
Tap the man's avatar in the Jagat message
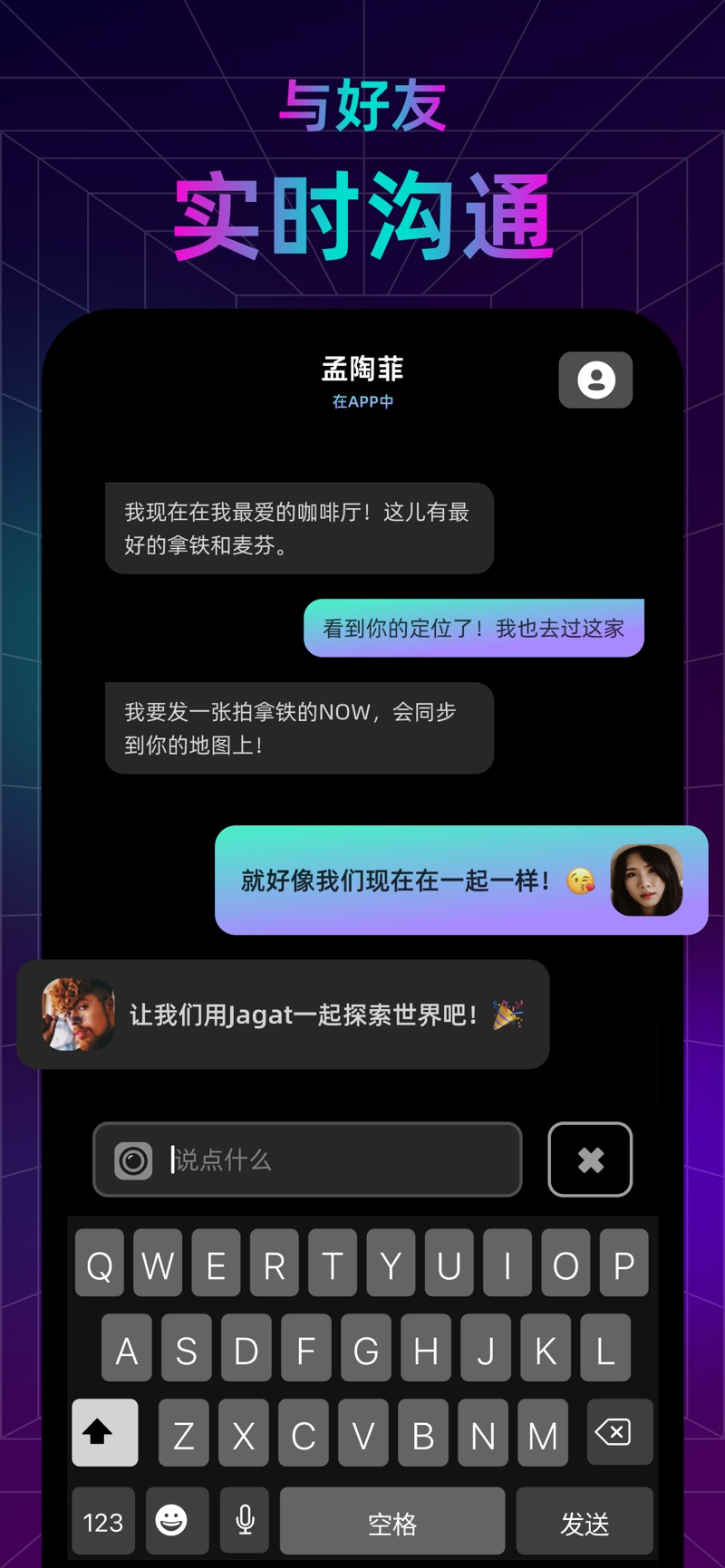tap(76, 1015)
